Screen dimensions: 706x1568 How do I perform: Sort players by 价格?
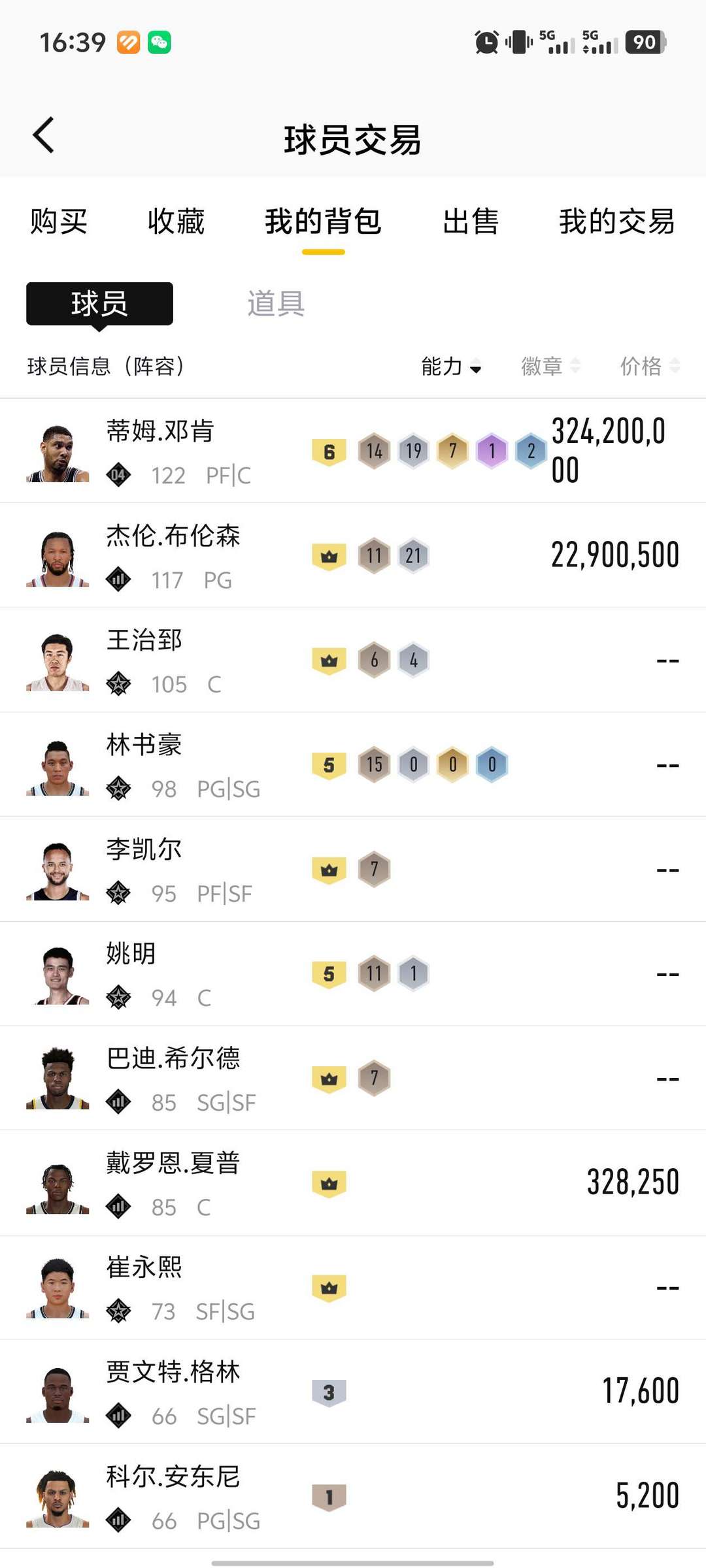tap(649, 367)
